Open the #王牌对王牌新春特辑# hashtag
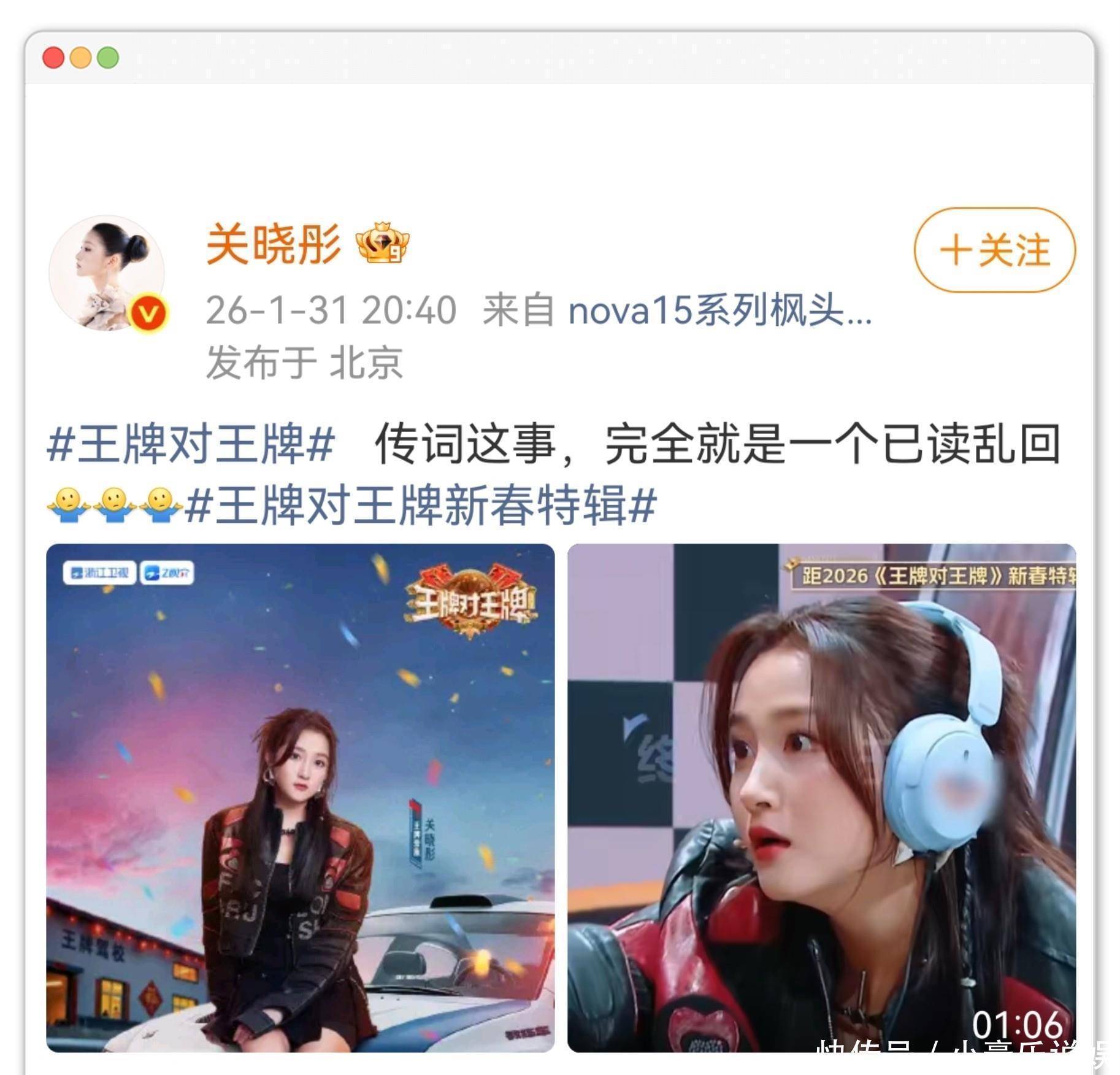Image resolution: width=1120 pixels, height=1075 pixels. tap(421, 506)
